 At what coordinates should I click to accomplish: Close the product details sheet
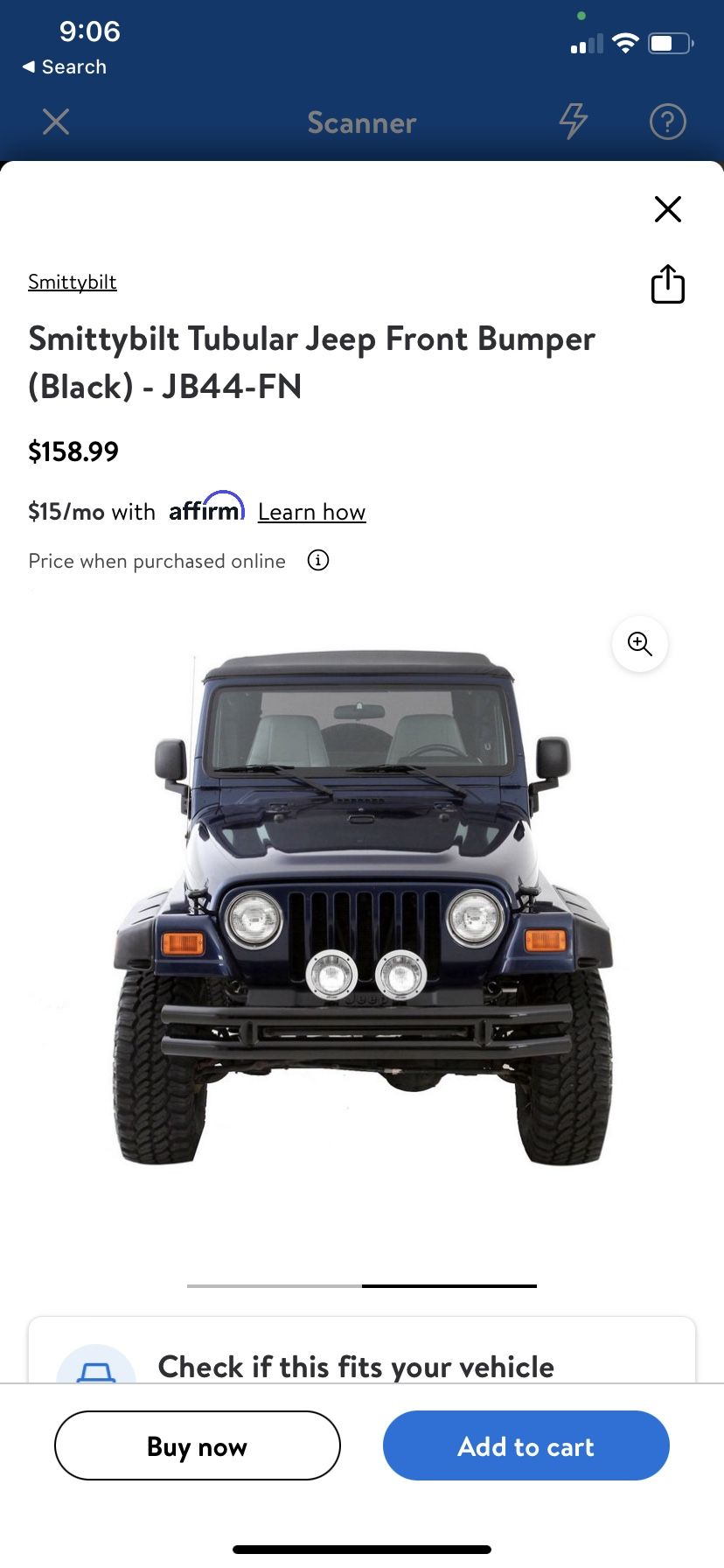coord(667,209)
